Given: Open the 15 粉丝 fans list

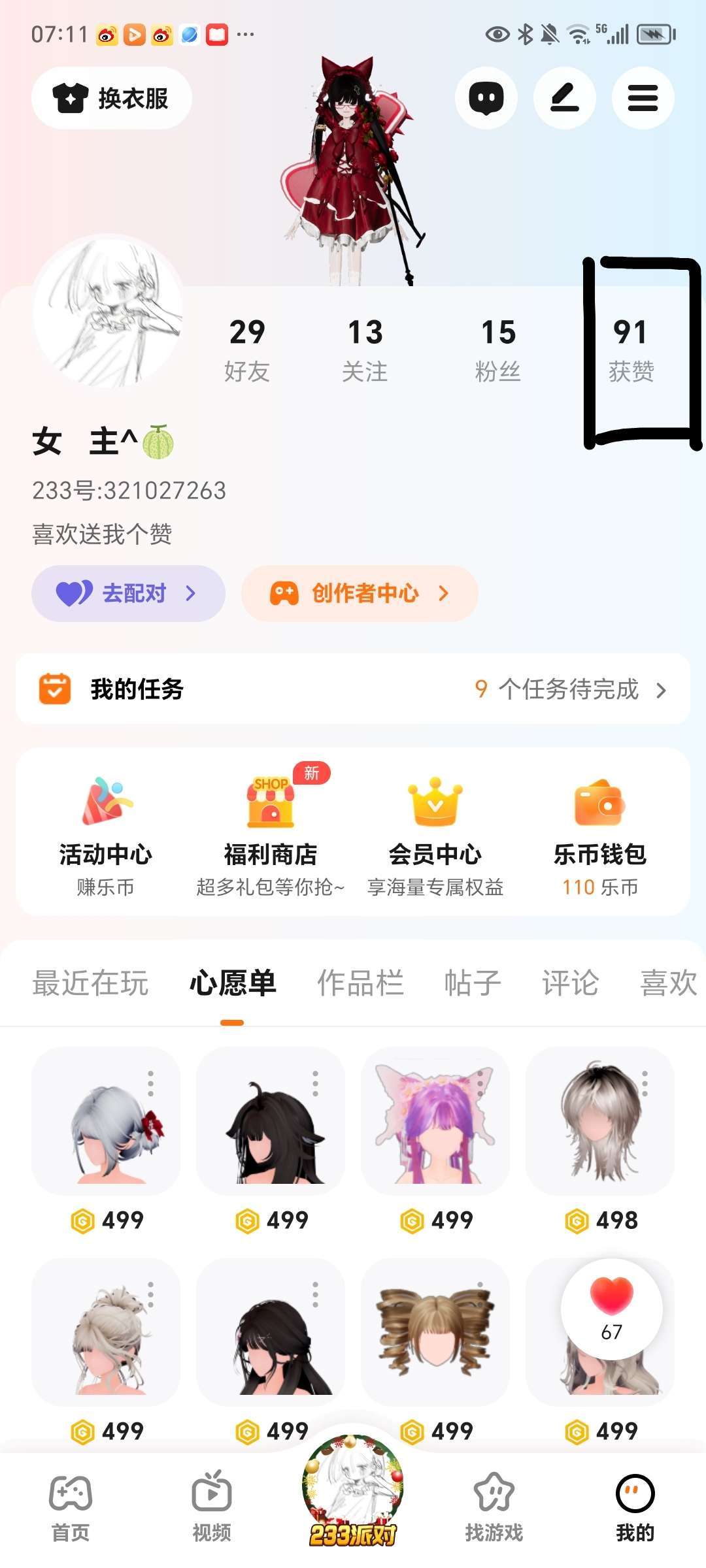Looking at the screenshot, I should coord(498,350).
